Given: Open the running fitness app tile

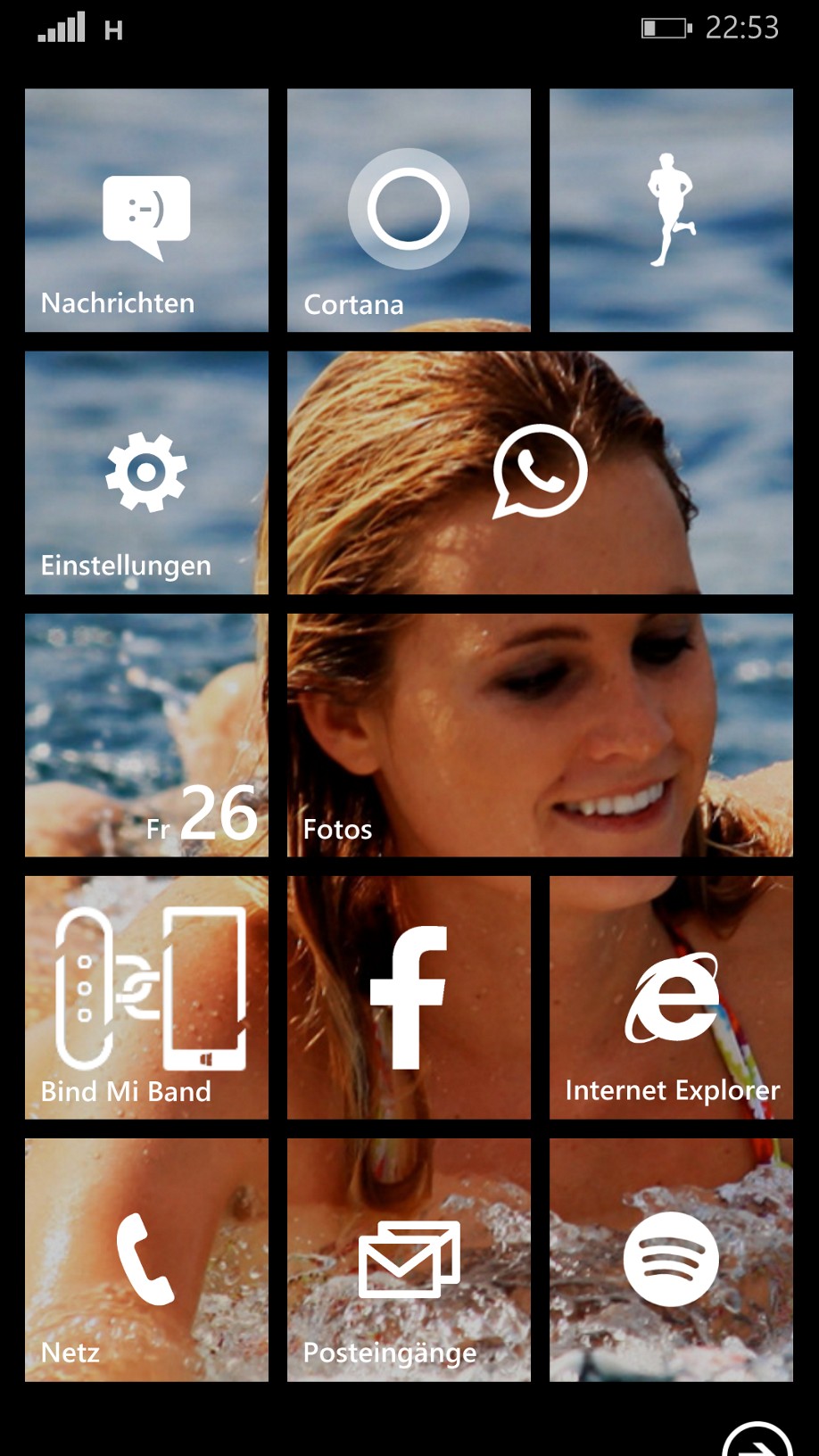Looking at the screenshot, I should (671, 211).
